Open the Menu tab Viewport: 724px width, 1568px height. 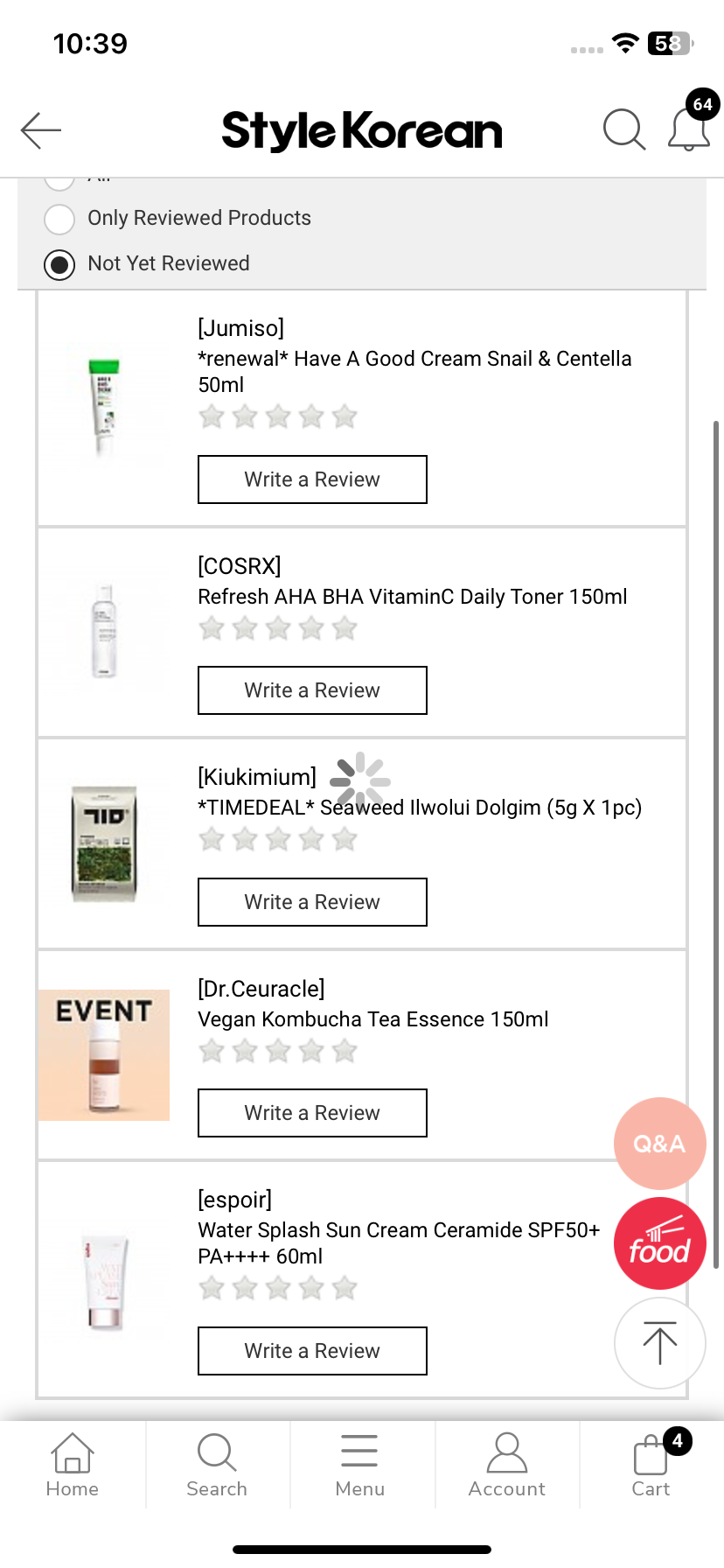[360, 1465]
